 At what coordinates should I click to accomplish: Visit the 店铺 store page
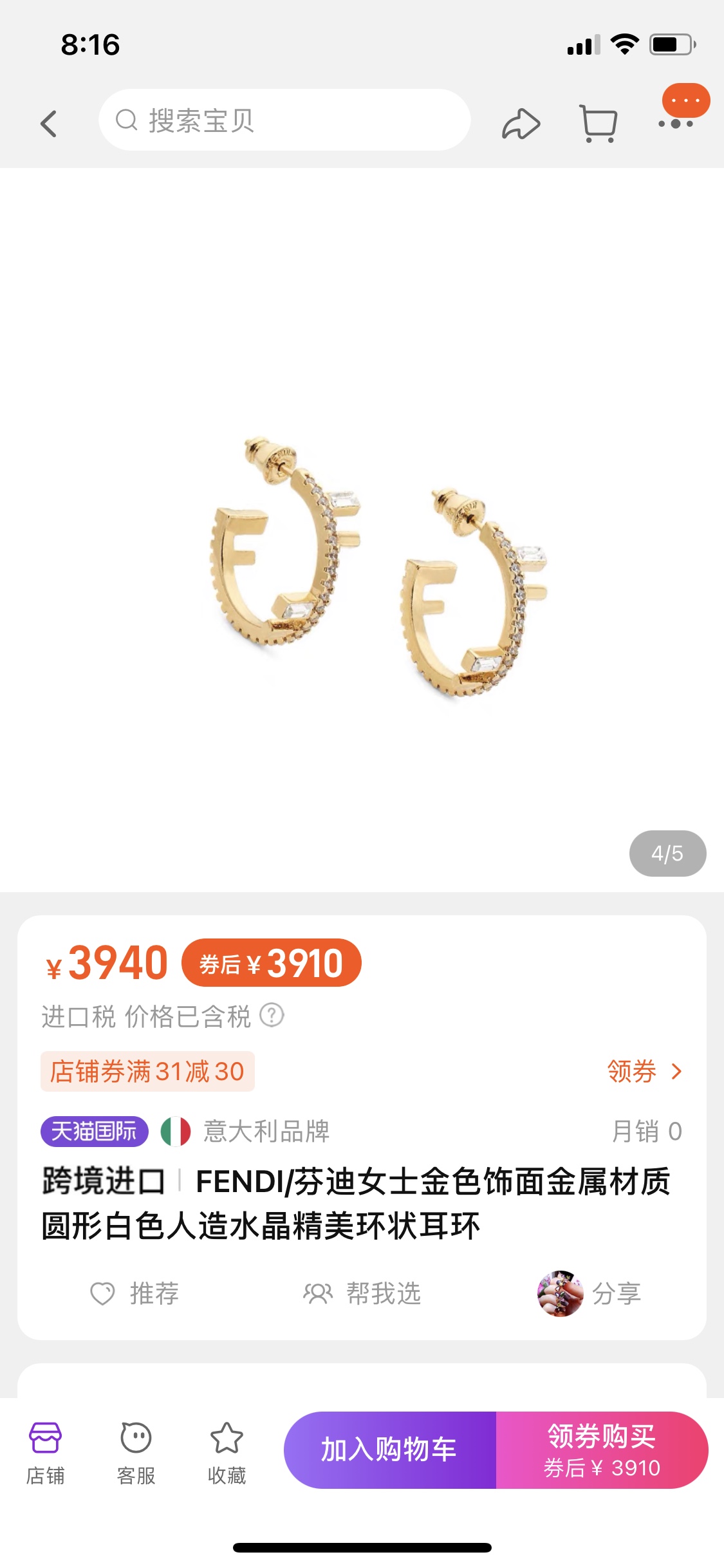[x=45, y=1450]
